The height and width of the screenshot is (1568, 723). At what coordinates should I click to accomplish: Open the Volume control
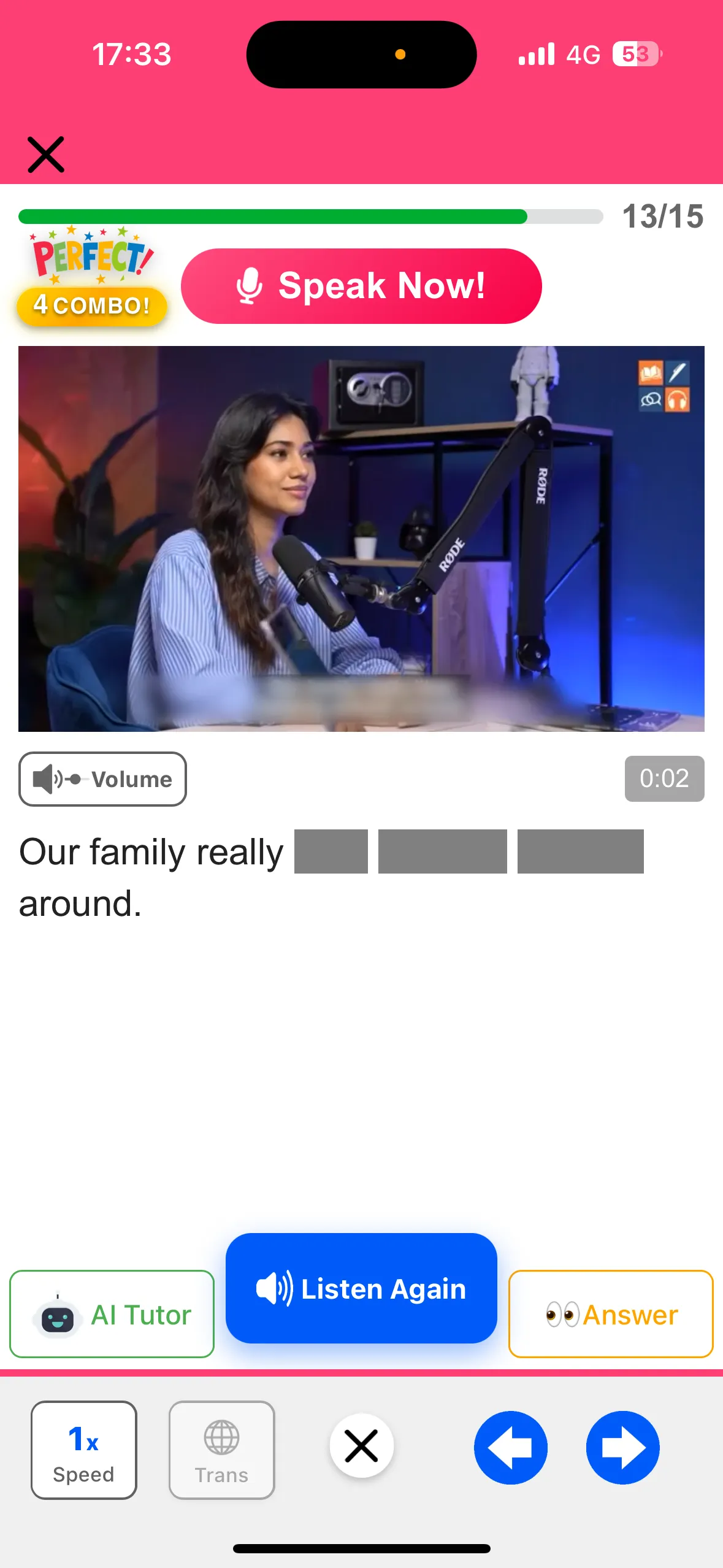coord(102,779)
